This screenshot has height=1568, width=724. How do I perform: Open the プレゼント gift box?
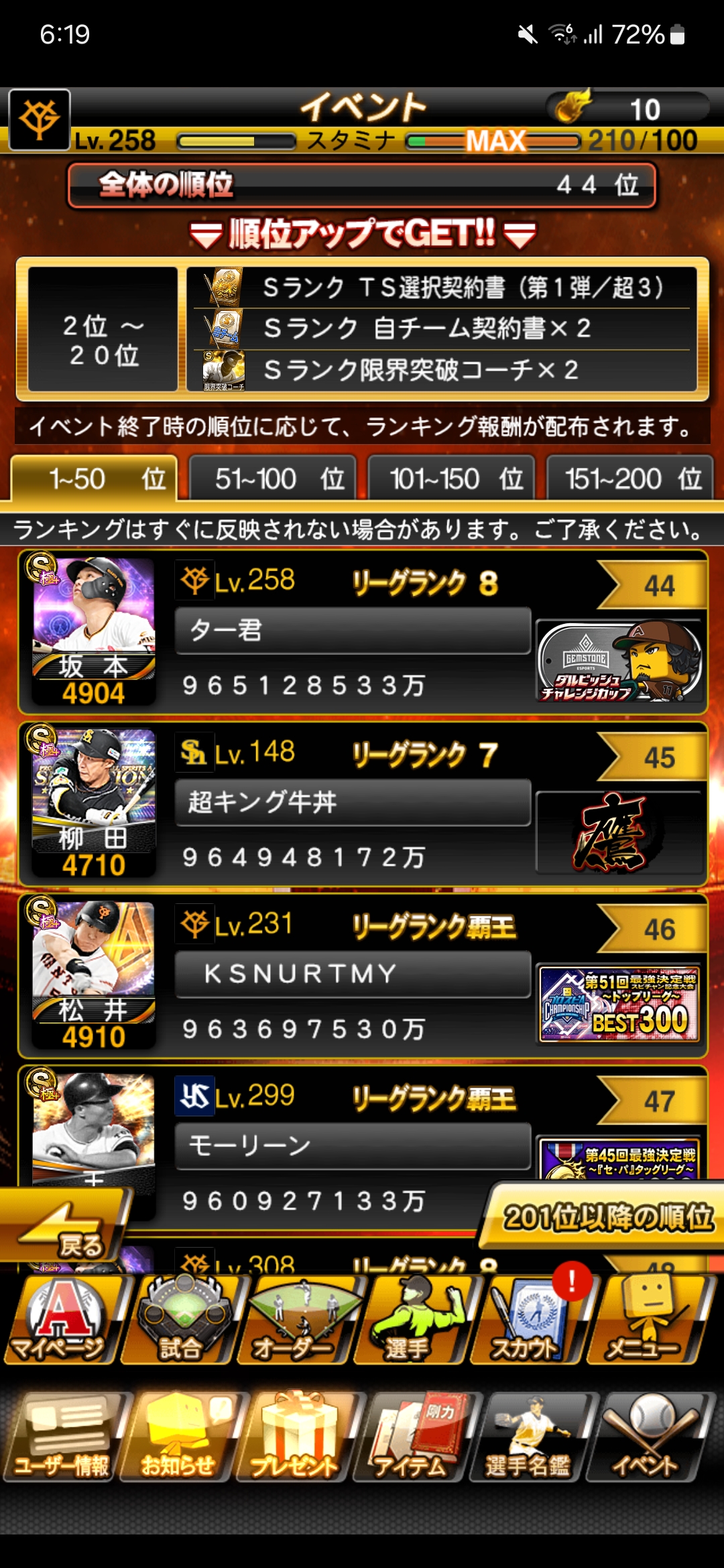click(x=295, y=1435)
